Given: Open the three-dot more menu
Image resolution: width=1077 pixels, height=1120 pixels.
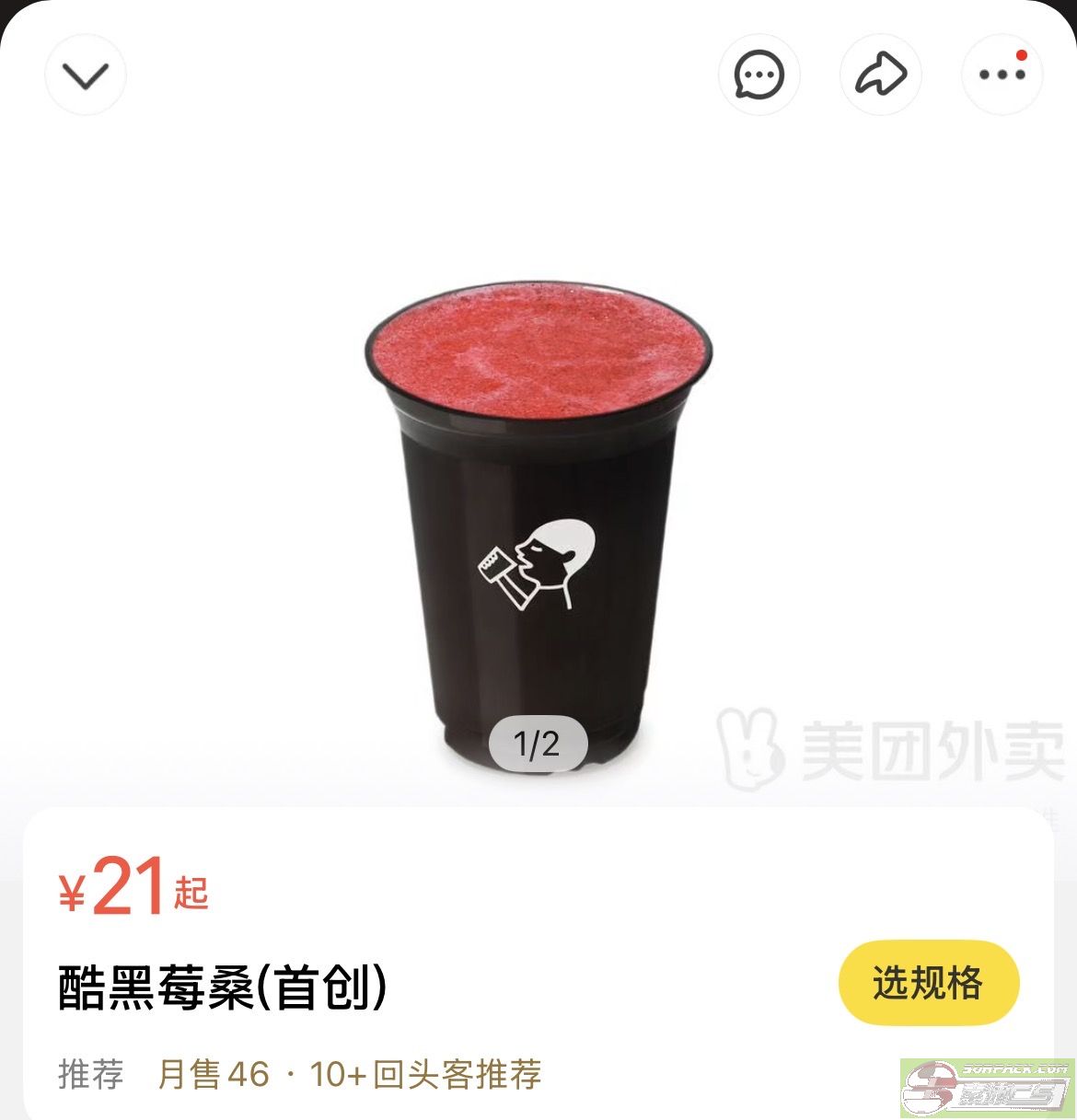Looking at the screenshot, I should tap(1002, 75).
